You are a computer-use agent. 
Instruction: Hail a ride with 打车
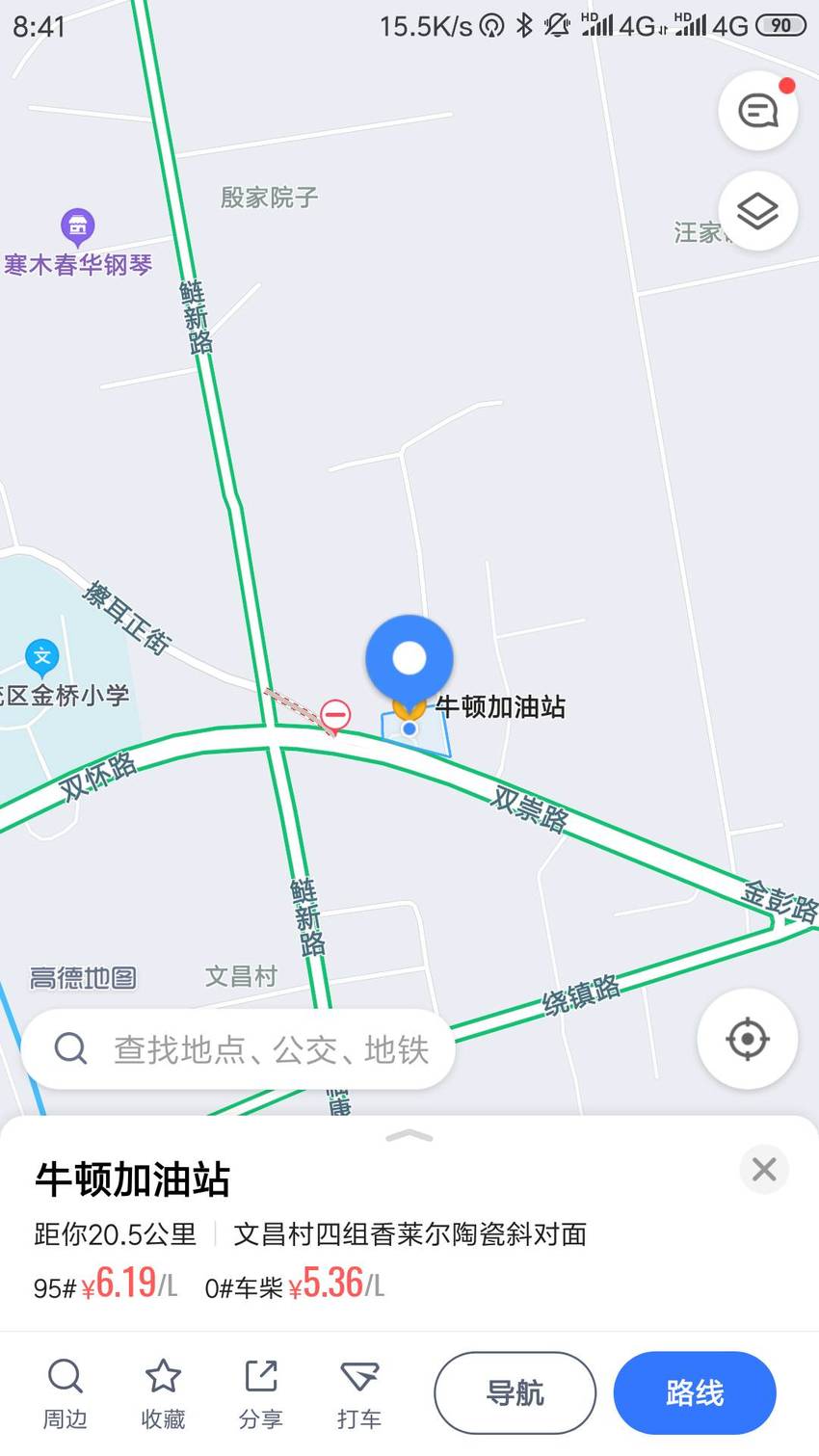pyautogui.click(x=359, y=1393)
